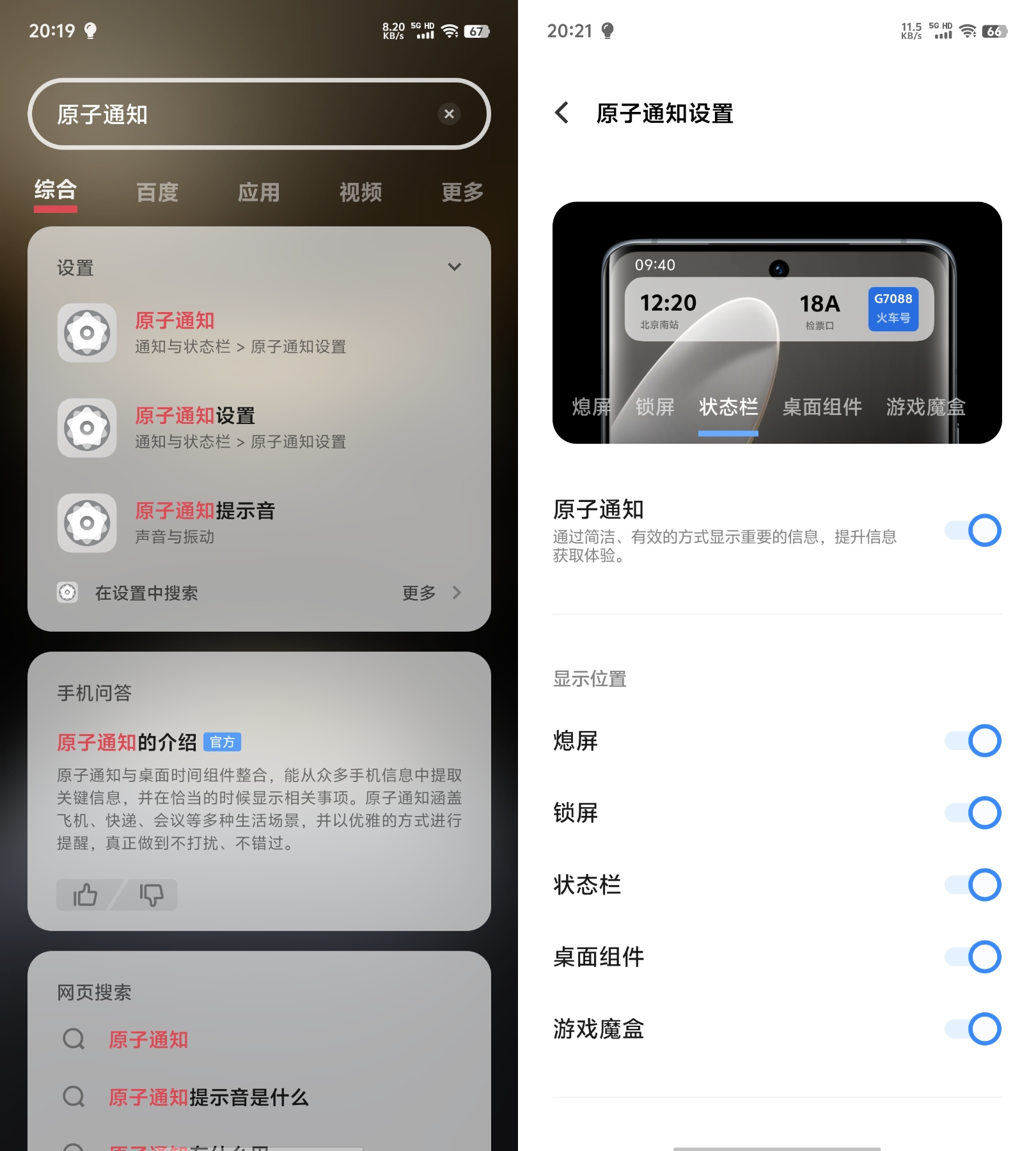This screenshot has height=1151, width=1036.
Task: Select 游戏魔盒 in the preview tabs
Action: point(925,407)
